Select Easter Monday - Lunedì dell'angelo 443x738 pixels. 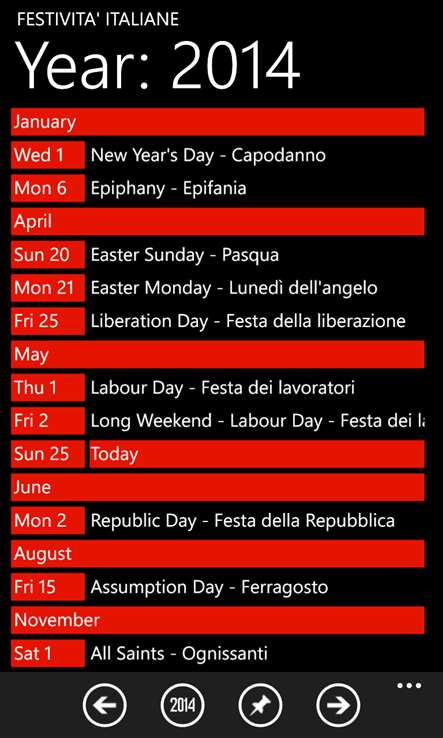coord(217,288)
